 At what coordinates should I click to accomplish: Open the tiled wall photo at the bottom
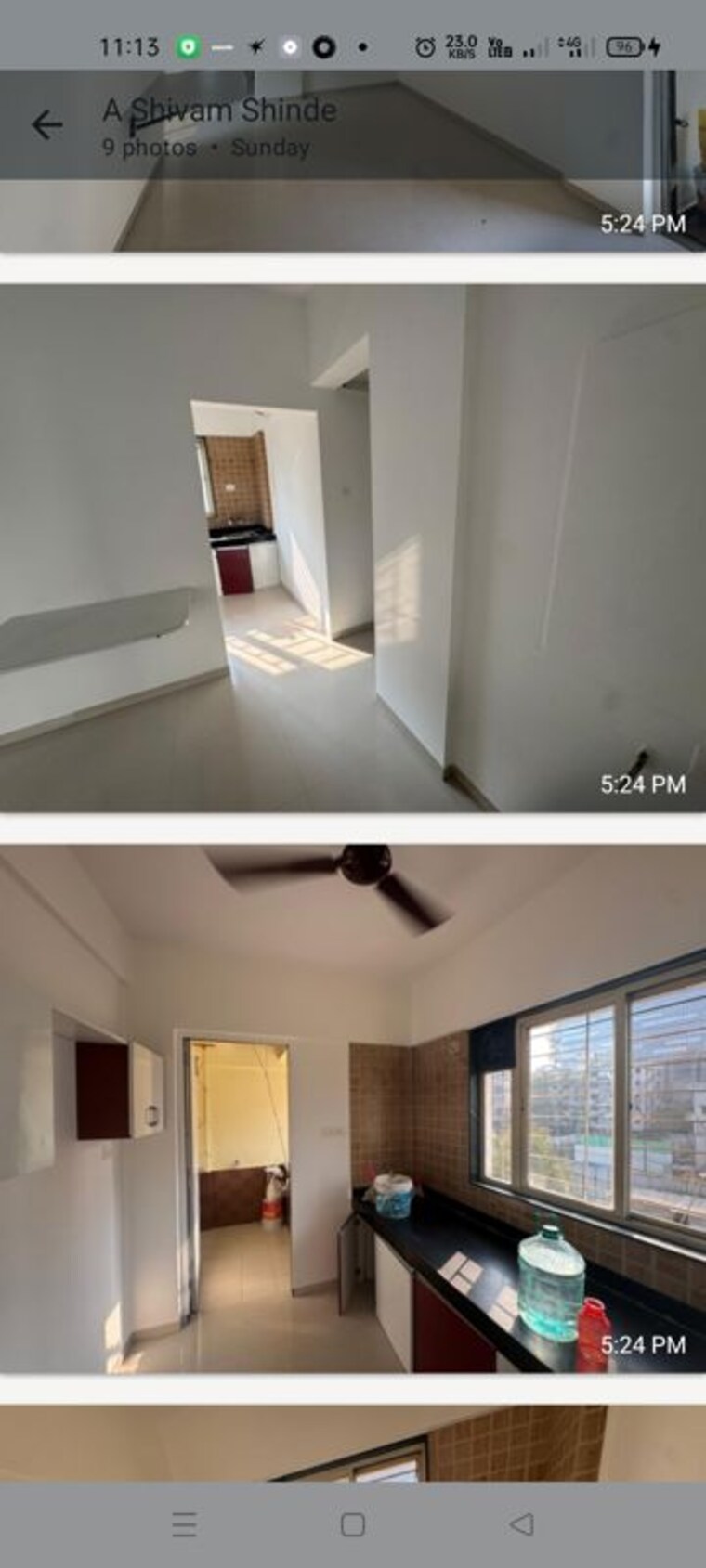[x=353, y=1443]
